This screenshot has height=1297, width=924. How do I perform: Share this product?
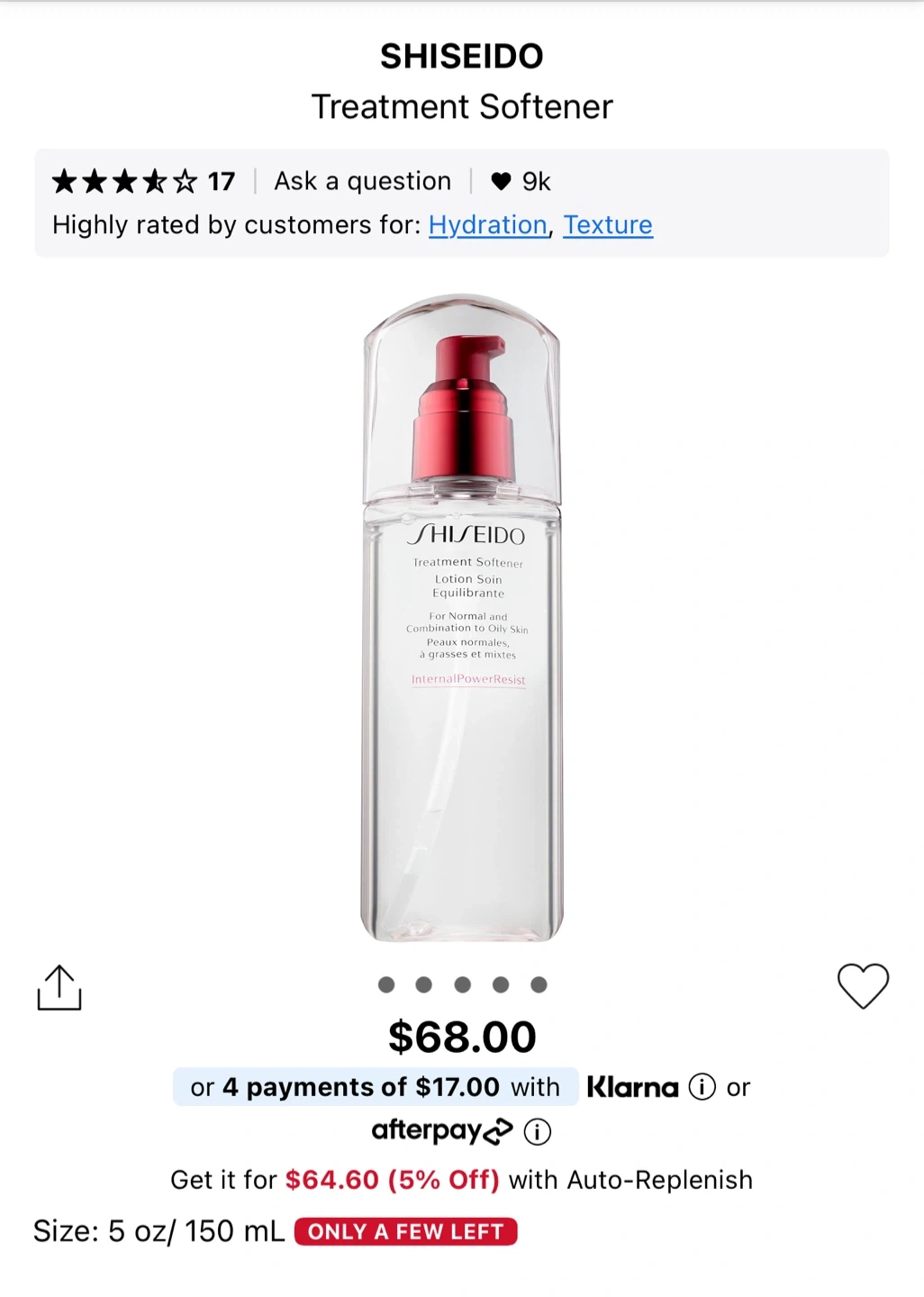(59, 987)
